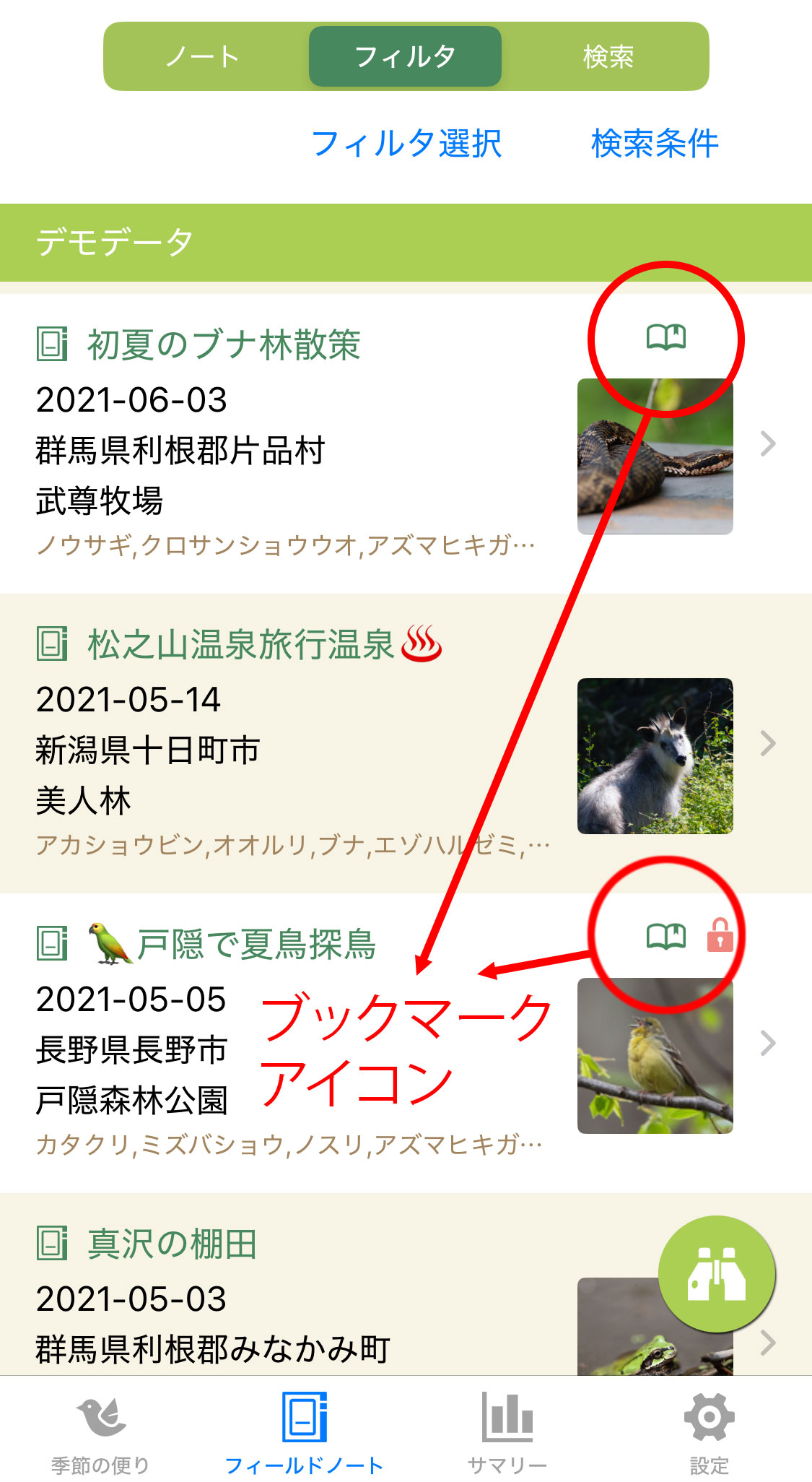
Task: Select the フィルタ segment
Action: pyautogui.click(x=405, y=56)
